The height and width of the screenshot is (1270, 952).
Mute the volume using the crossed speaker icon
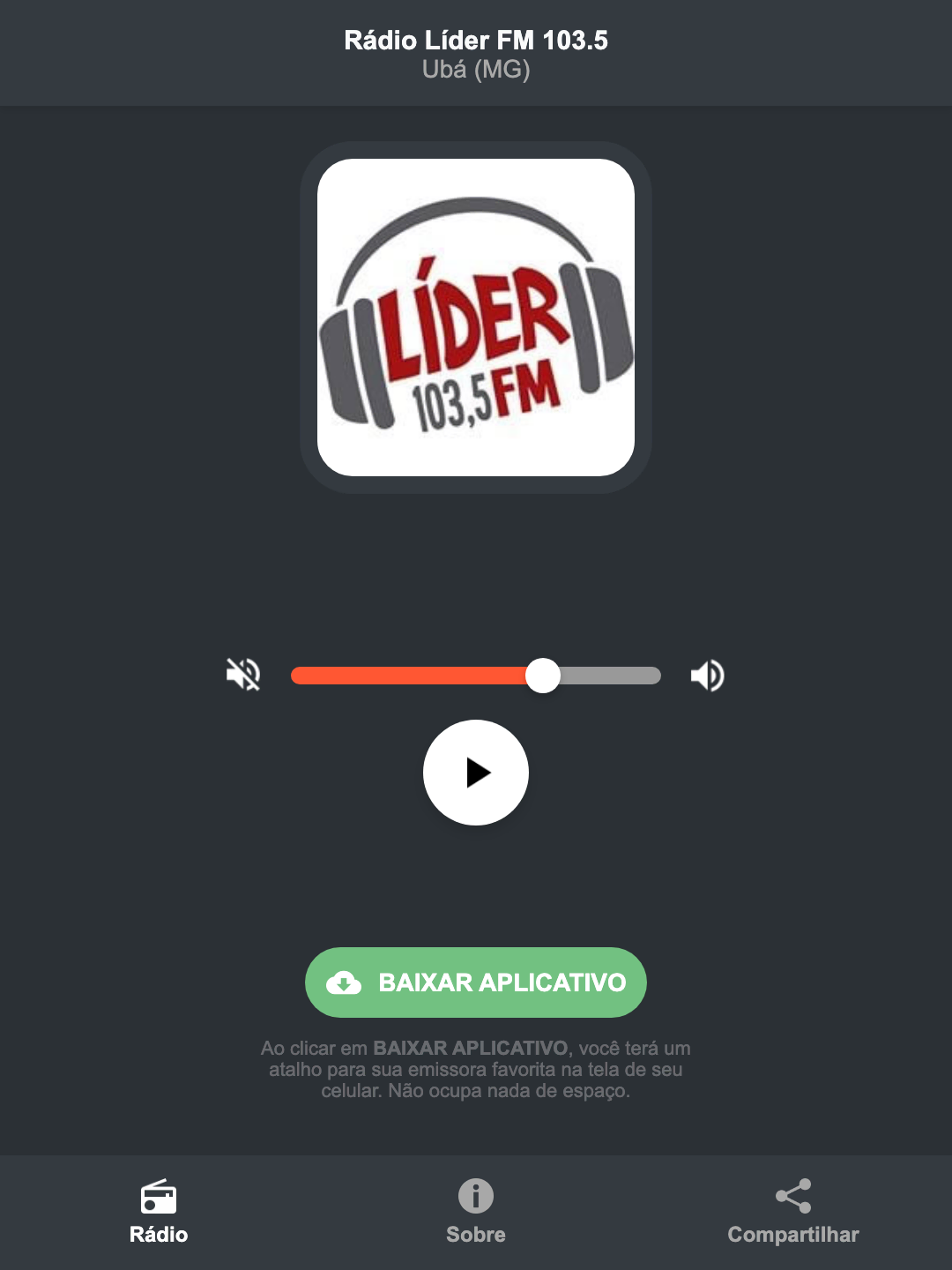pos(244,675)
